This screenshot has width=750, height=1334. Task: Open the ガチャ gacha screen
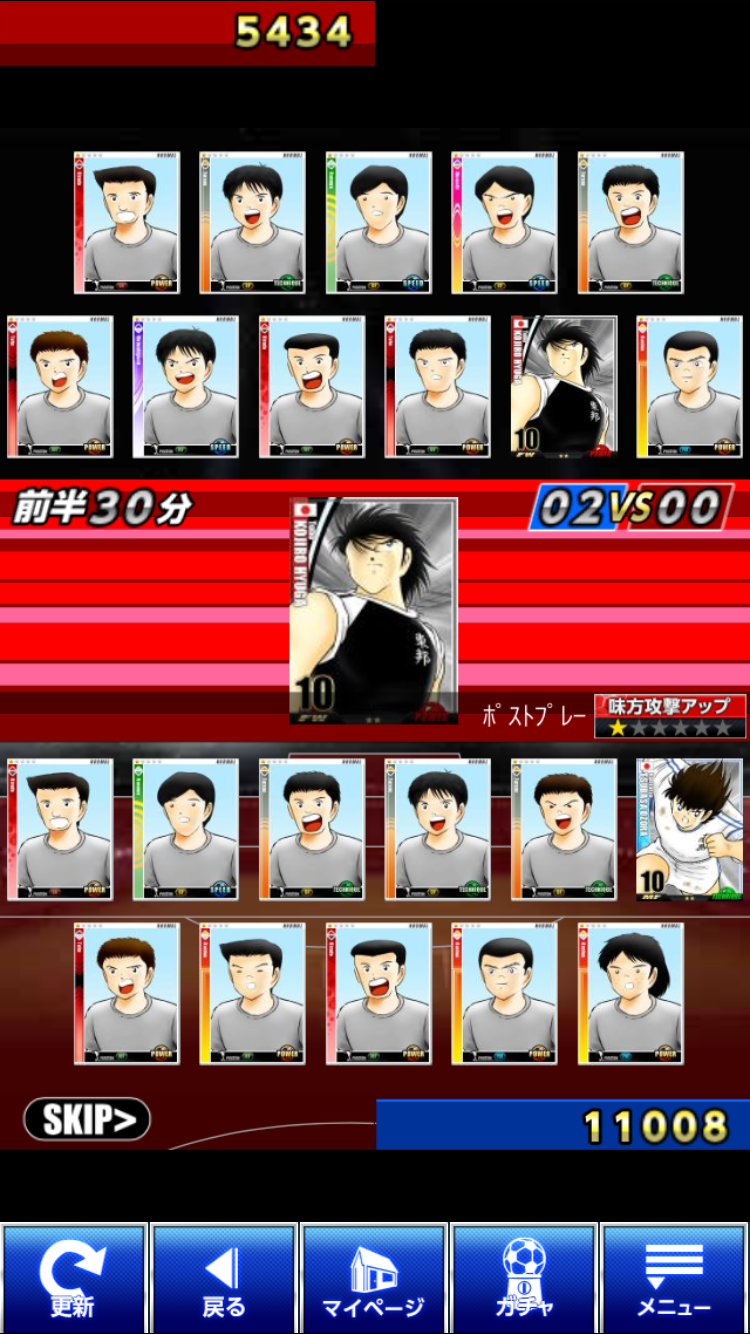(x=523, y=1278)
